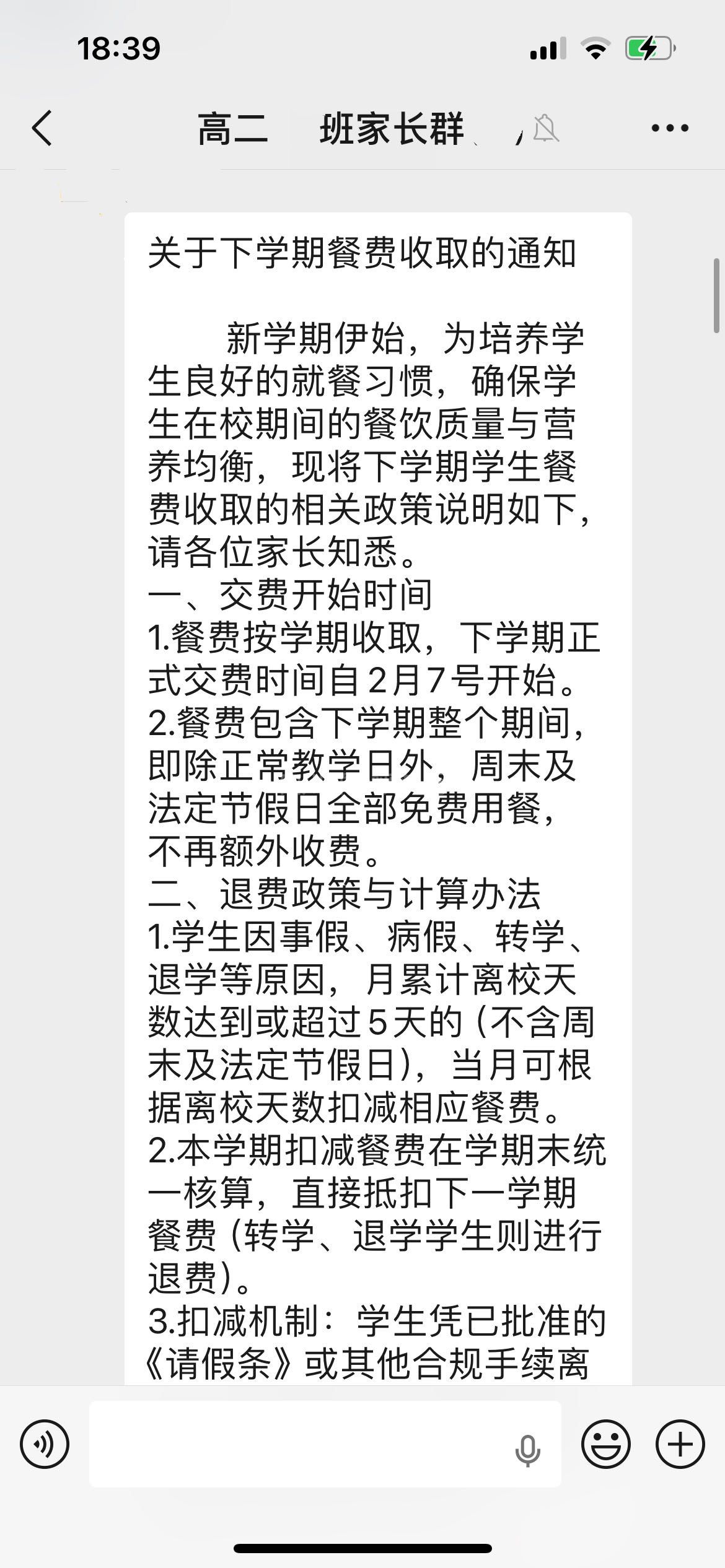
Task: Open the emoji sticker panel
Action: tap(605, 1444)
